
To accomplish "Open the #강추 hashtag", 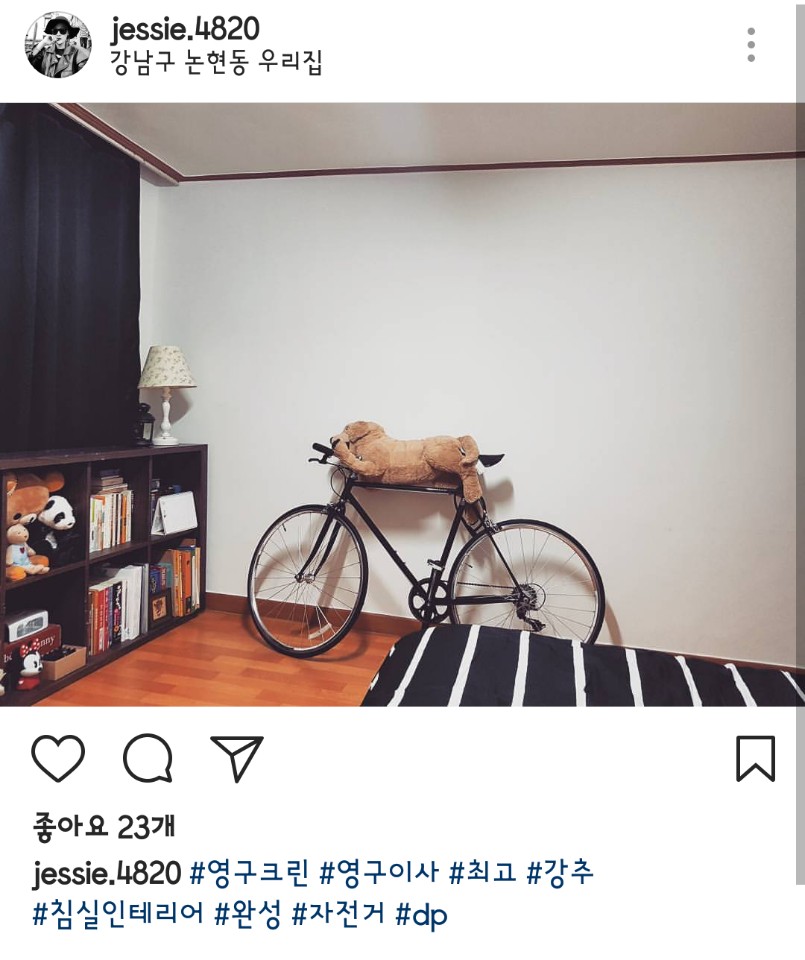I will tap(560, 872).
